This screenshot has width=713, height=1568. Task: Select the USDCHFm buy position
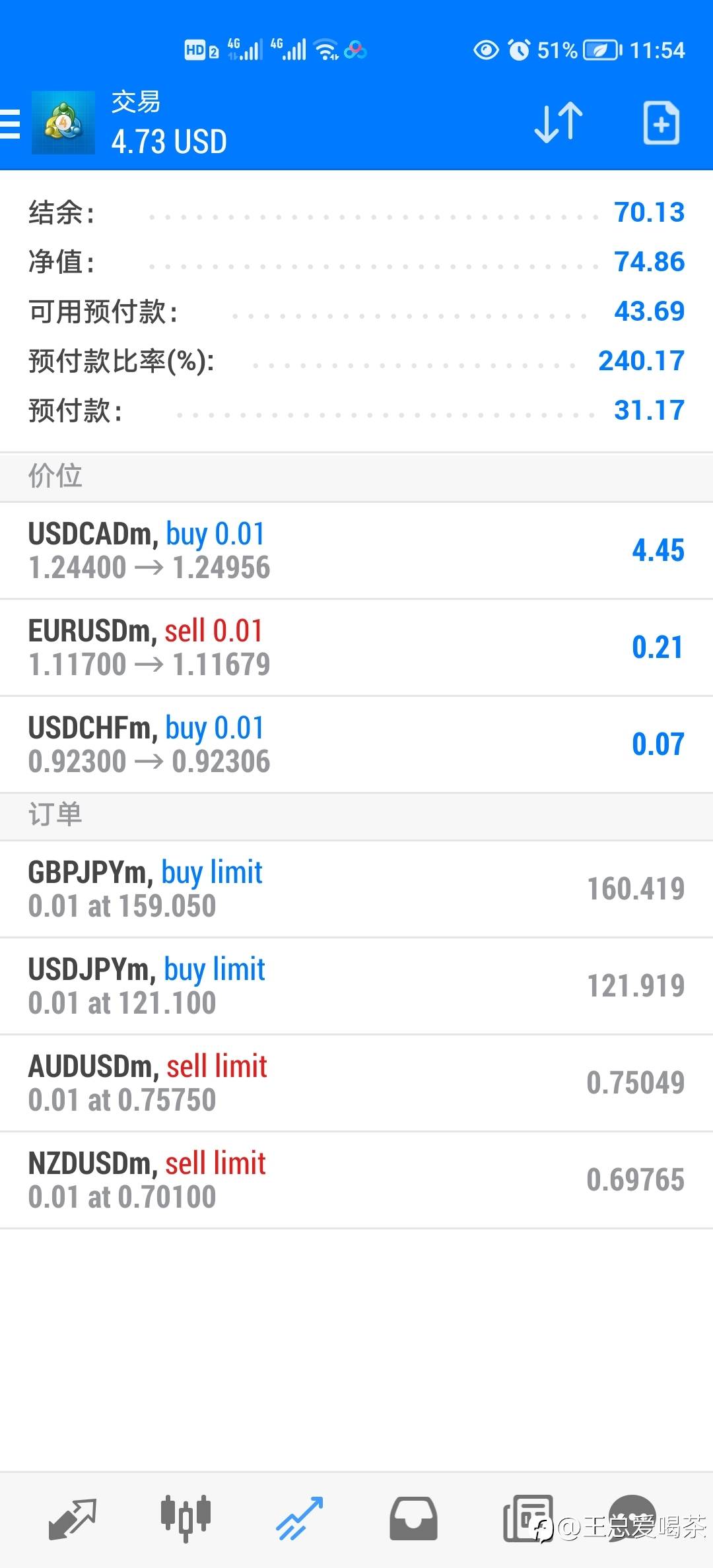(x=356, y=744)
